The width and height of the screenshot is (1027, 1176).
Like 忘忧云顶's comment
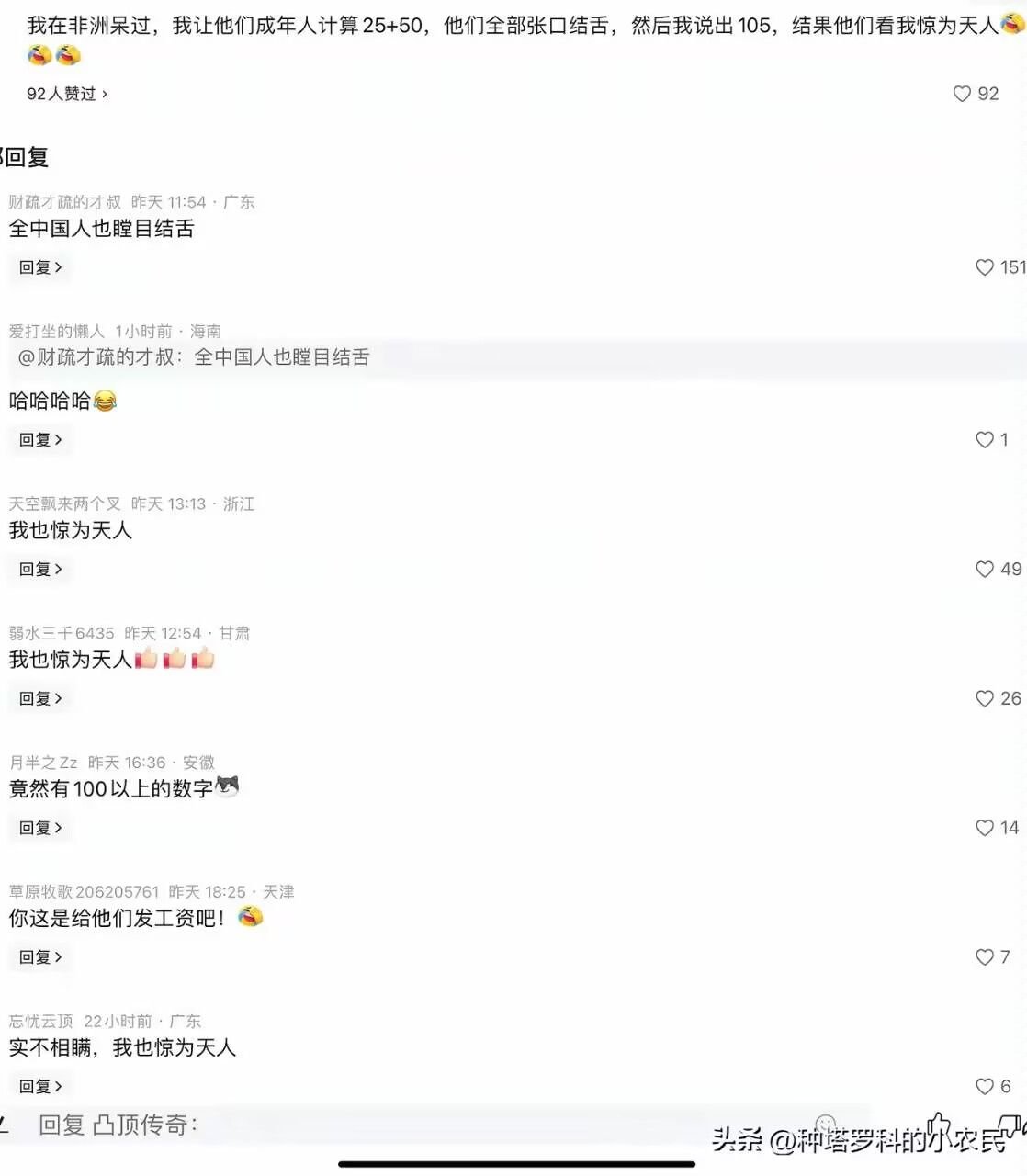[985, 1087]
